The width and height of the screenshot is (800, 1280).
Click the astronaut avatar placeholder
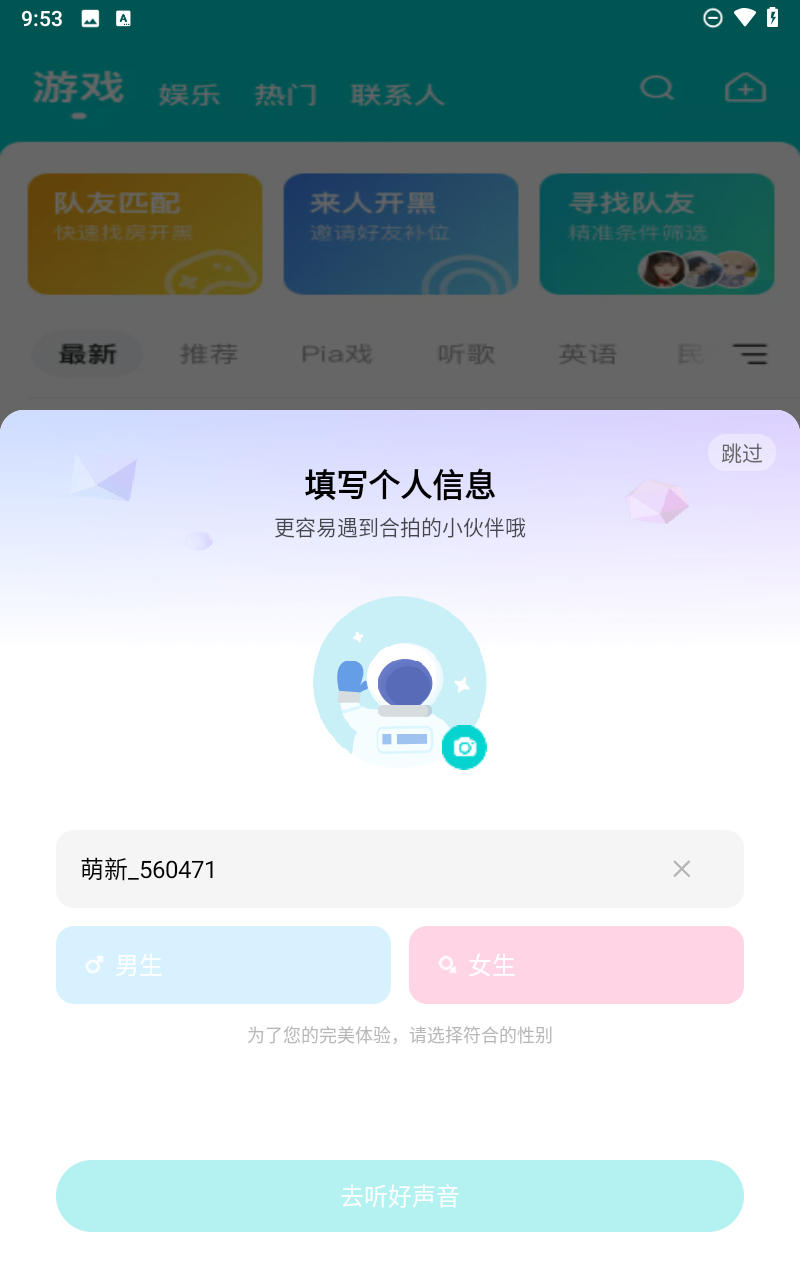point(400,683)
